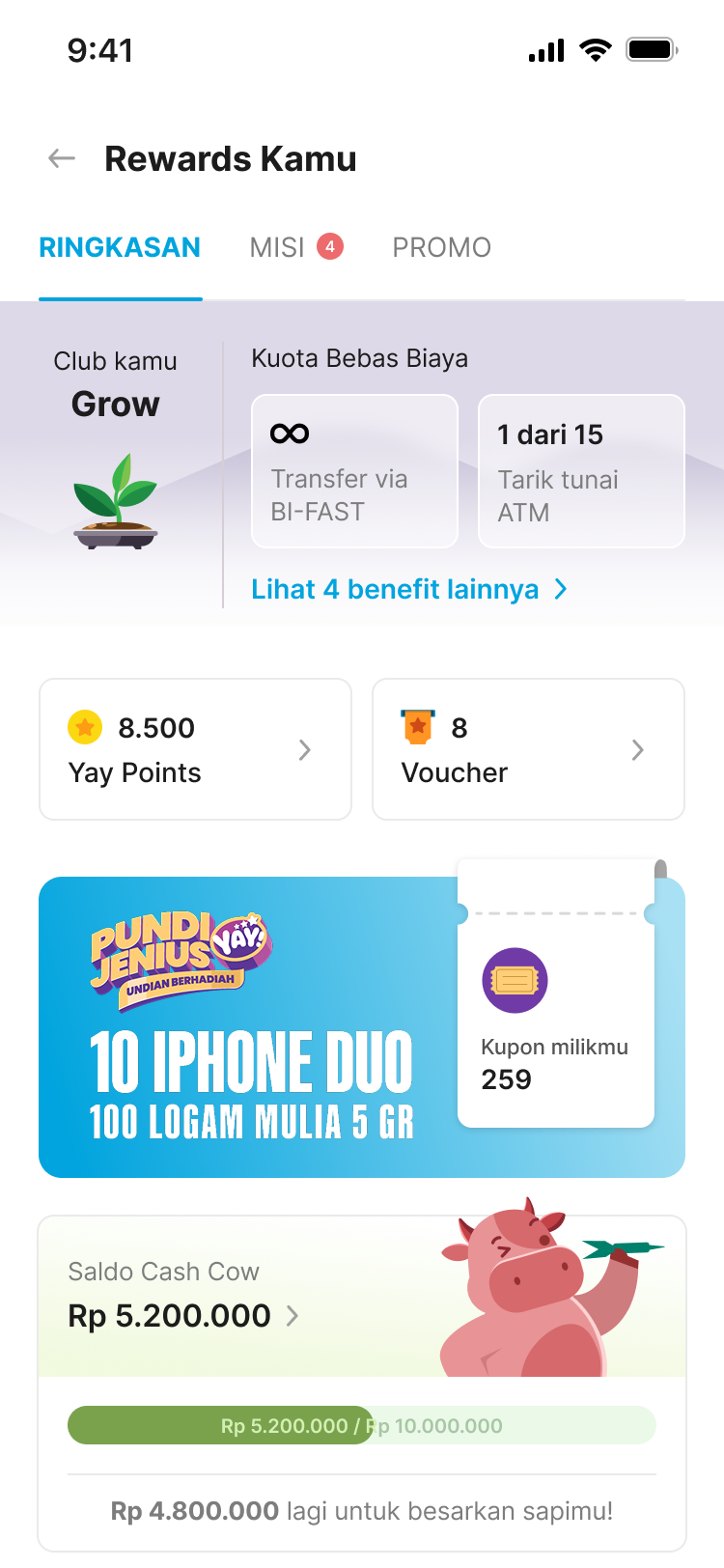Open the Tarik tunai ATM quota card
The width and height of the screenshot is (724, 1568).
(581, 471)
